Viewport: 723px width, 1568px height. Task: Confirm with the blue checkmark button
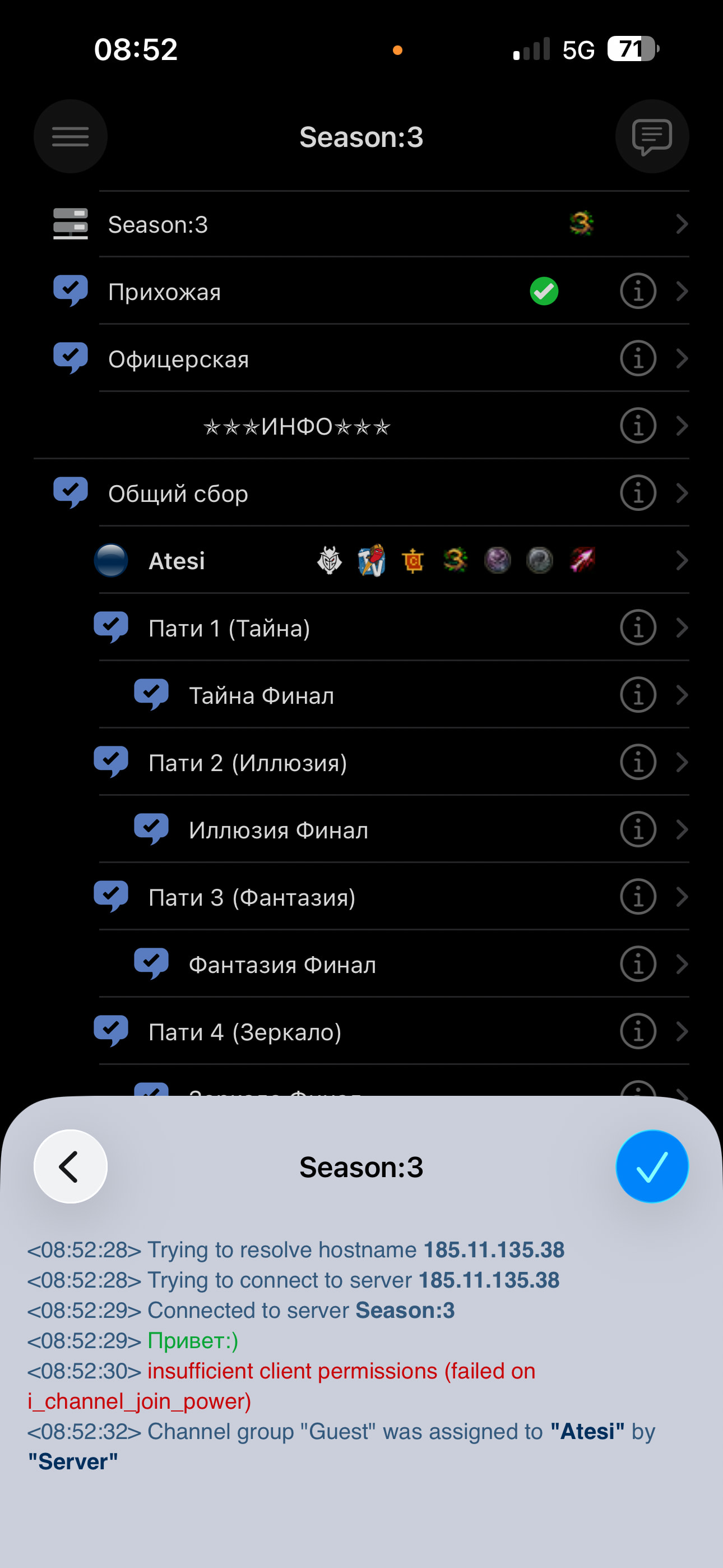click(652, 1166)
